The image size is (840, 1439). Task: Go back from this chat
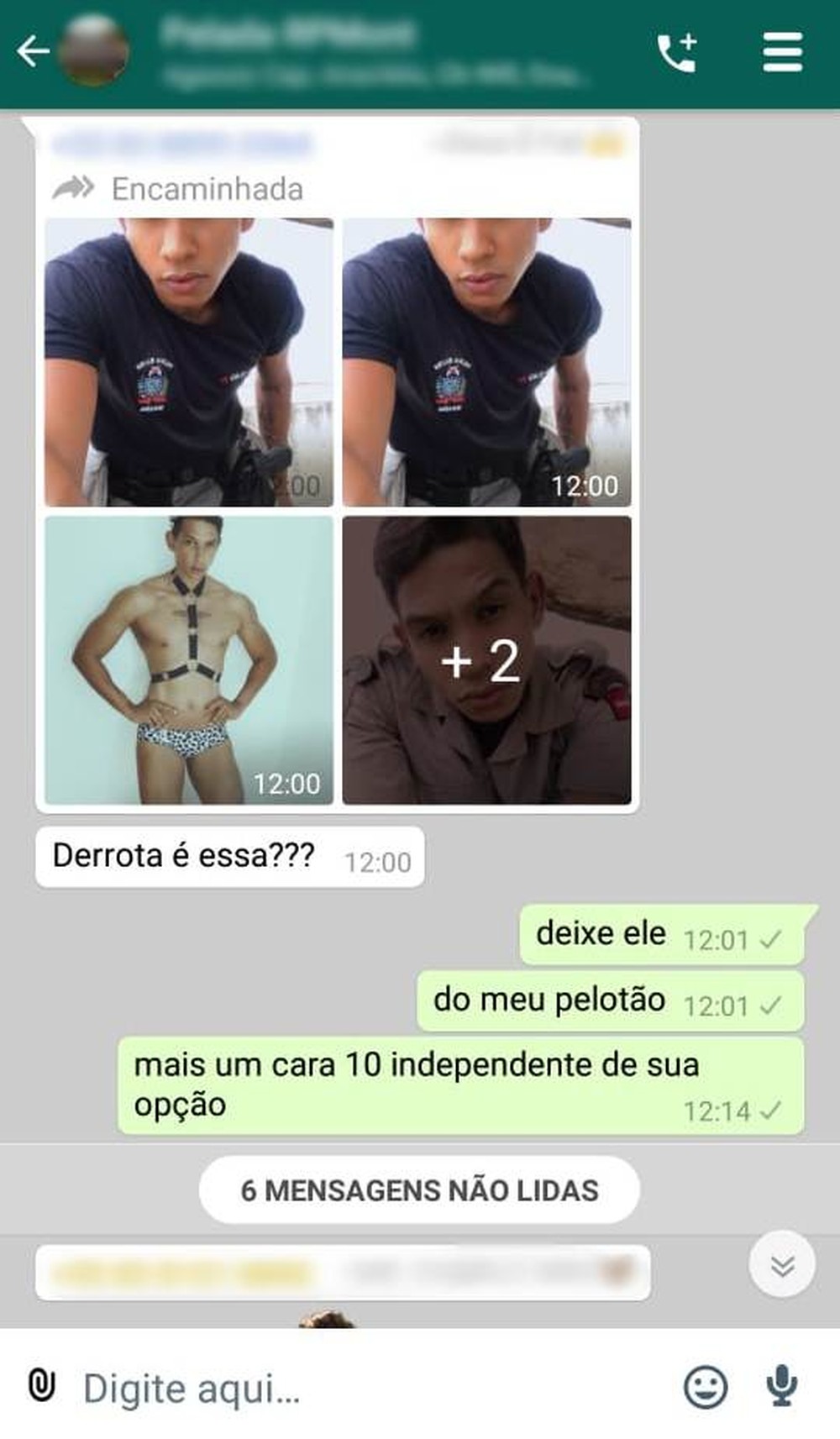point(32,51)
